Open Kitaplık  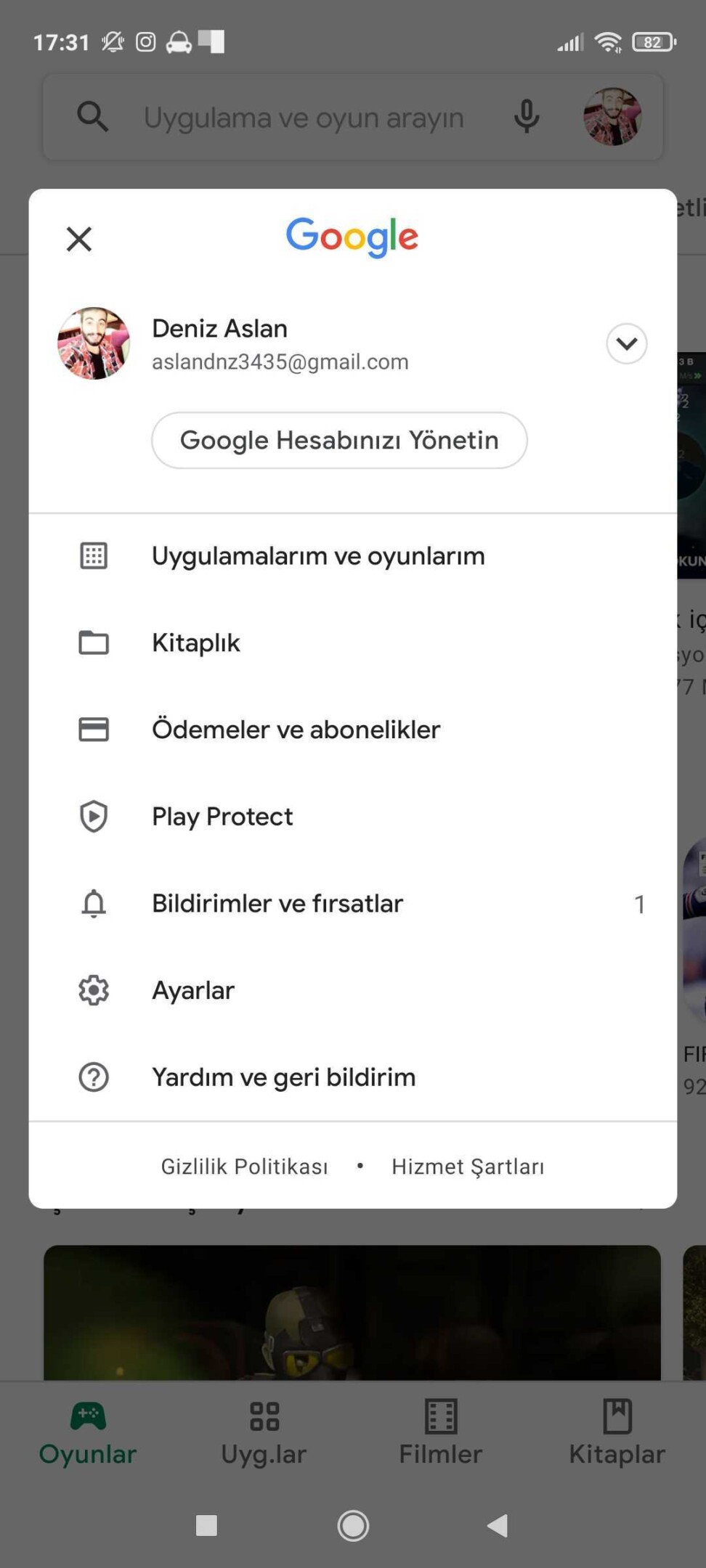[x=196, y=643]
